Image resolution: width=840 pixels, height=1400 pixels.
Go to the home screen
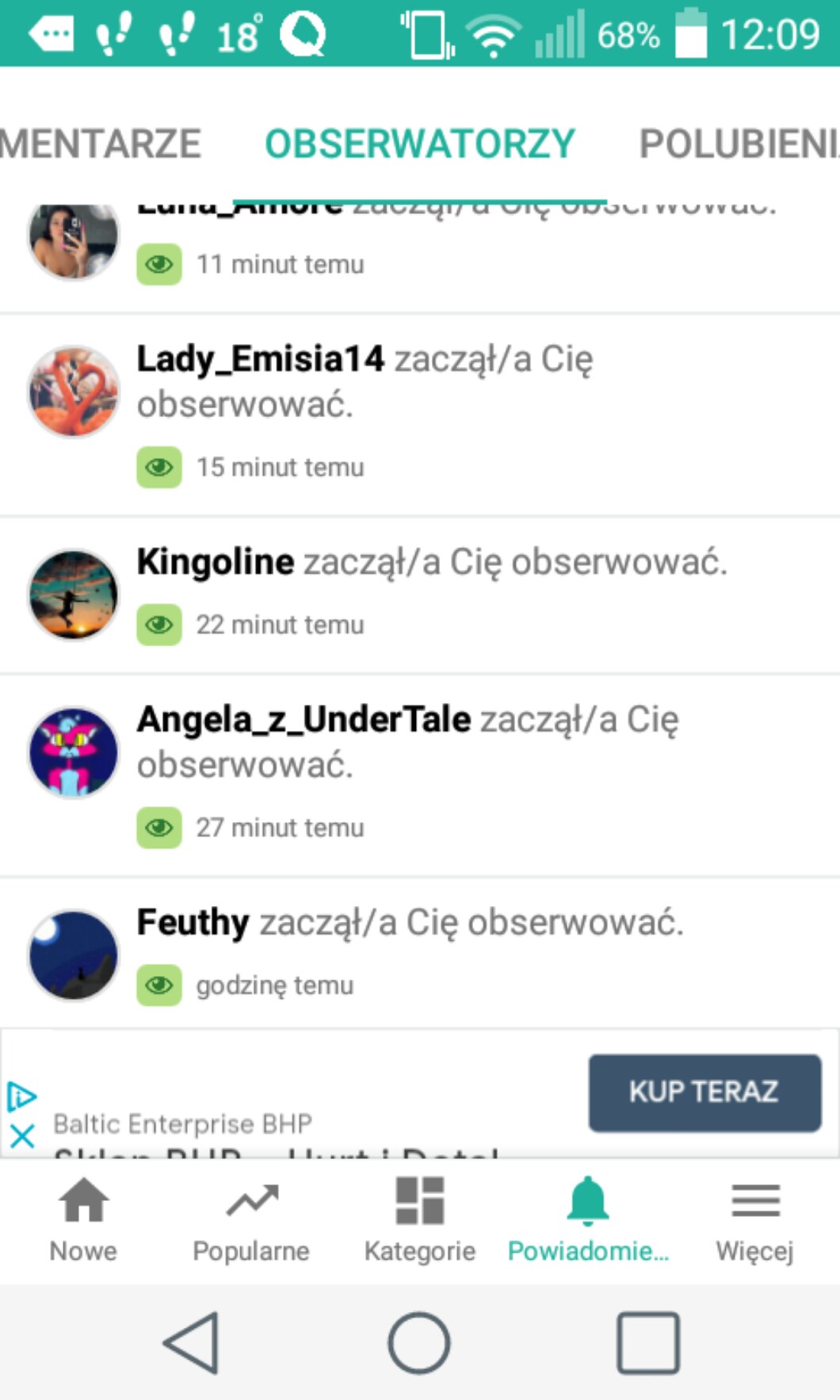point(419,1342)
